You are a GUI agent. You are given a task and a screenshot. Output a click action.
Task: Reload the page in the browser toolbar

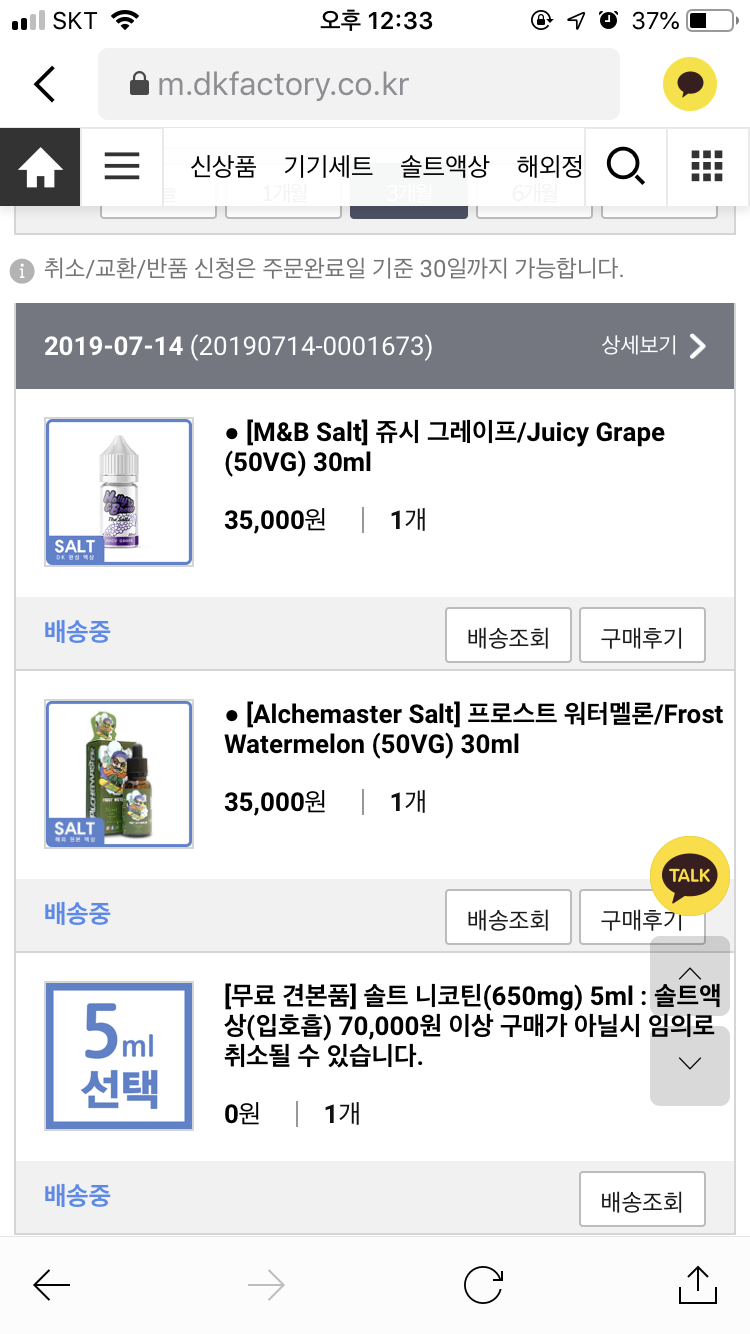483,1285
